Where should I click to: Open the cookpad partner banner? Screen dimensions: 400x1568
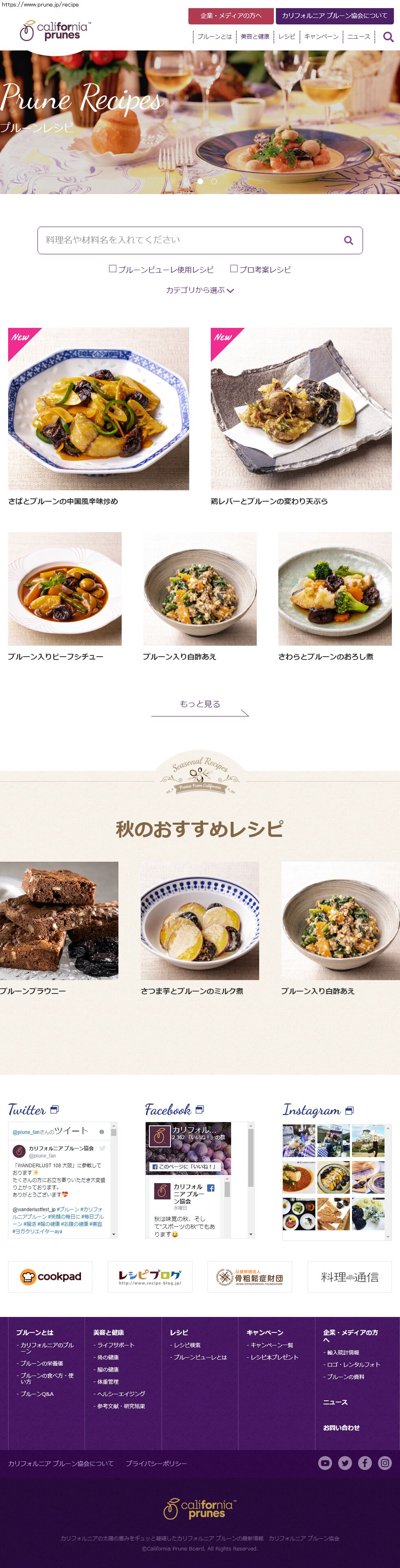pyautogui.click(x=50, y=1276)
